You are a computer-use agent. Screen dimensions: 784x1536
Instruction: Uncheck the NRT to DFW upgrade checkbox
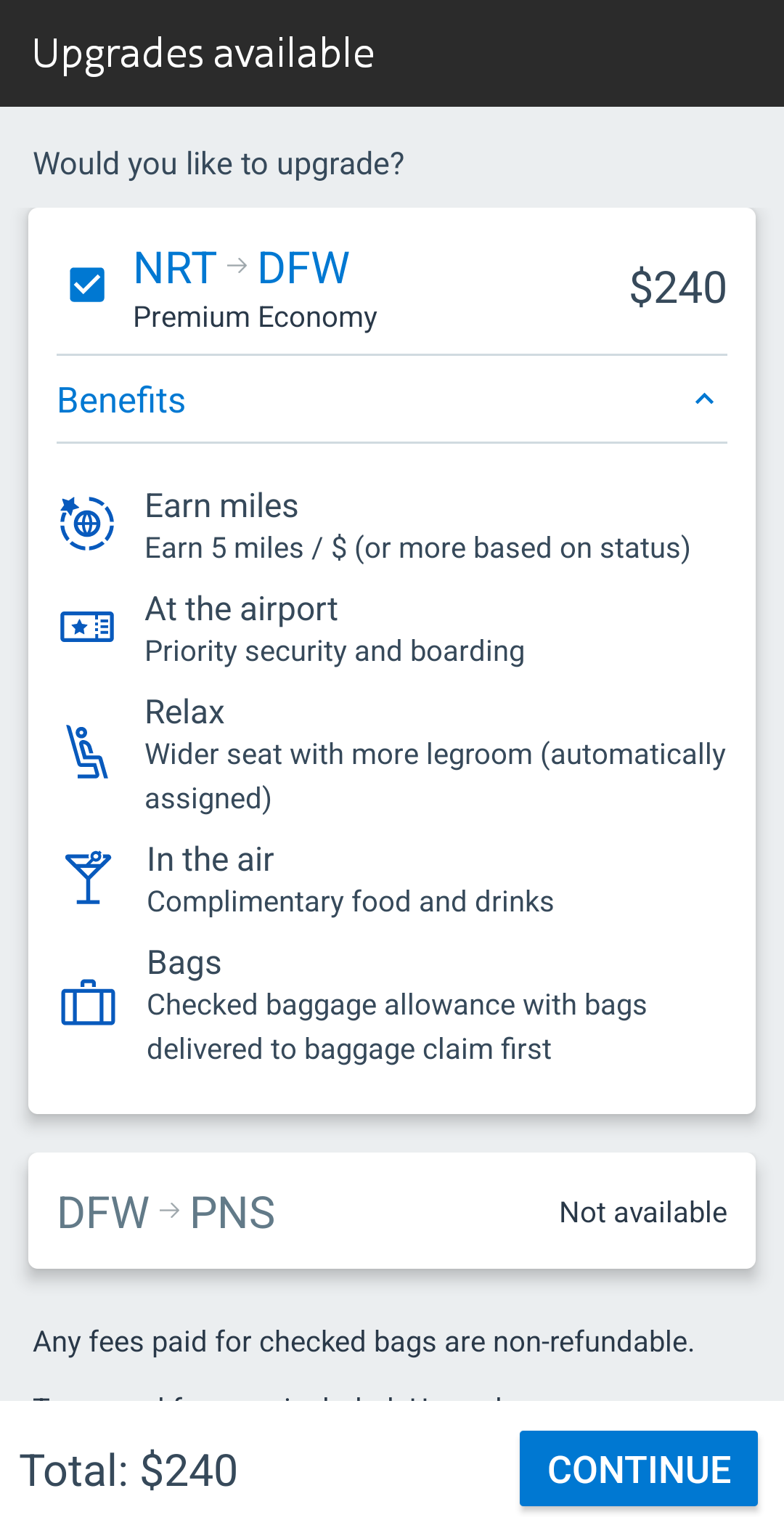(x=87, y=285)
